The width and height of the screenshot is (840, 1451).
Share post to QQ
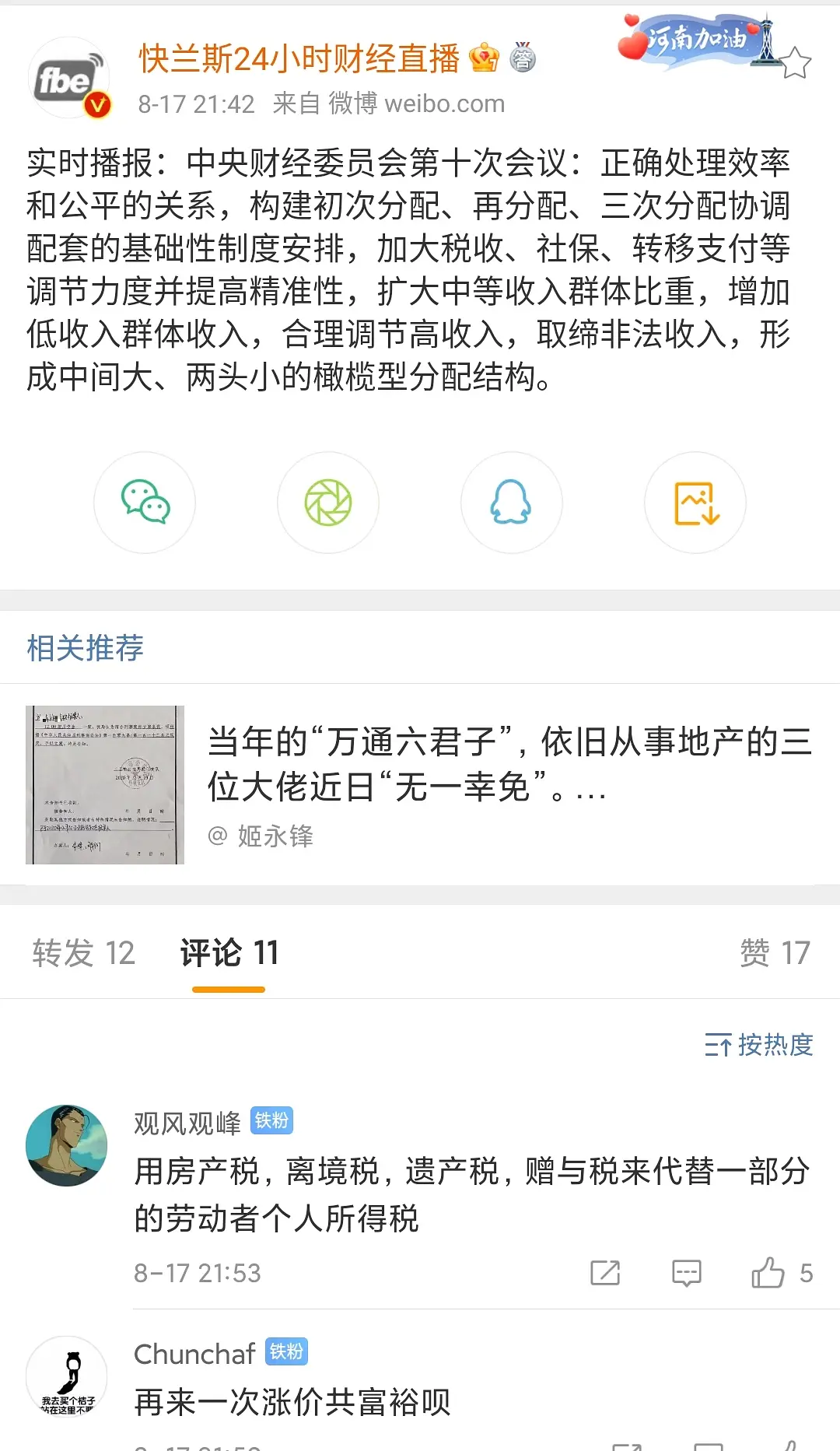(511, 503)
